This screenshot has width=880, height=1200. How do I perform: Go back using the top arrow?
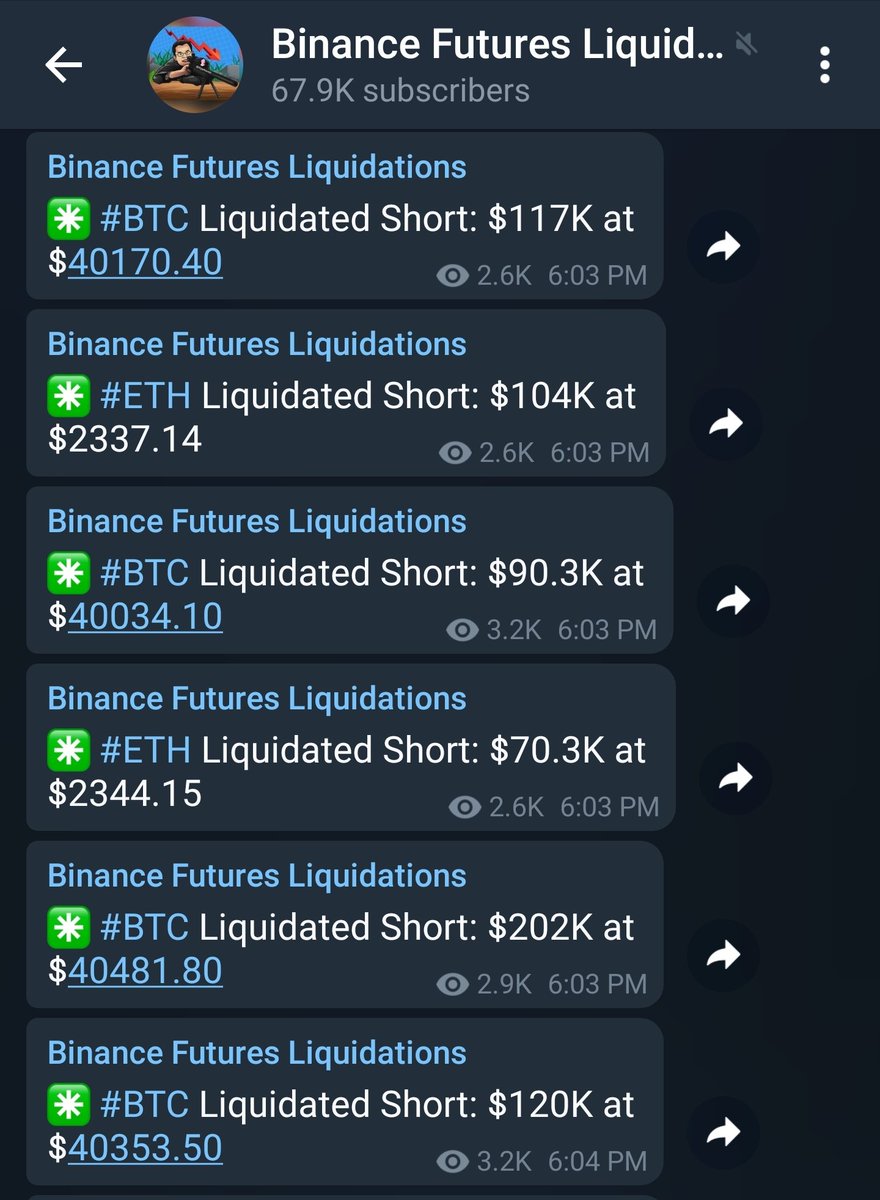63,66
